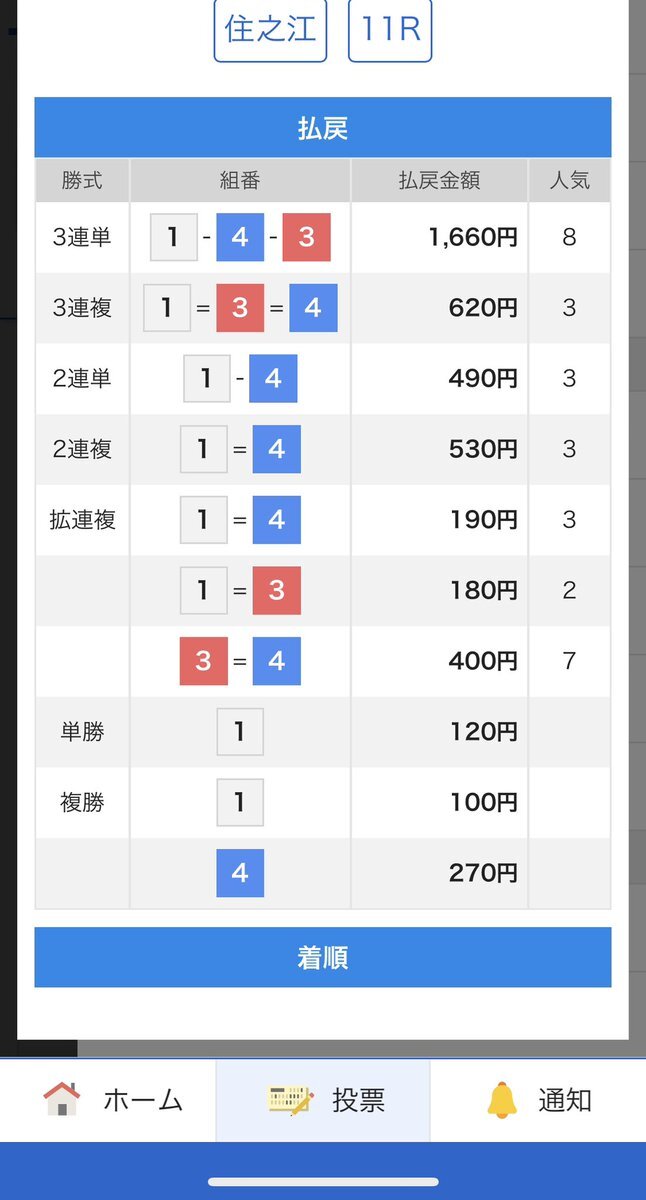Switch to the 投票 tab
The height and width of the screenshot is (1200, 646).
point(324,1100)
